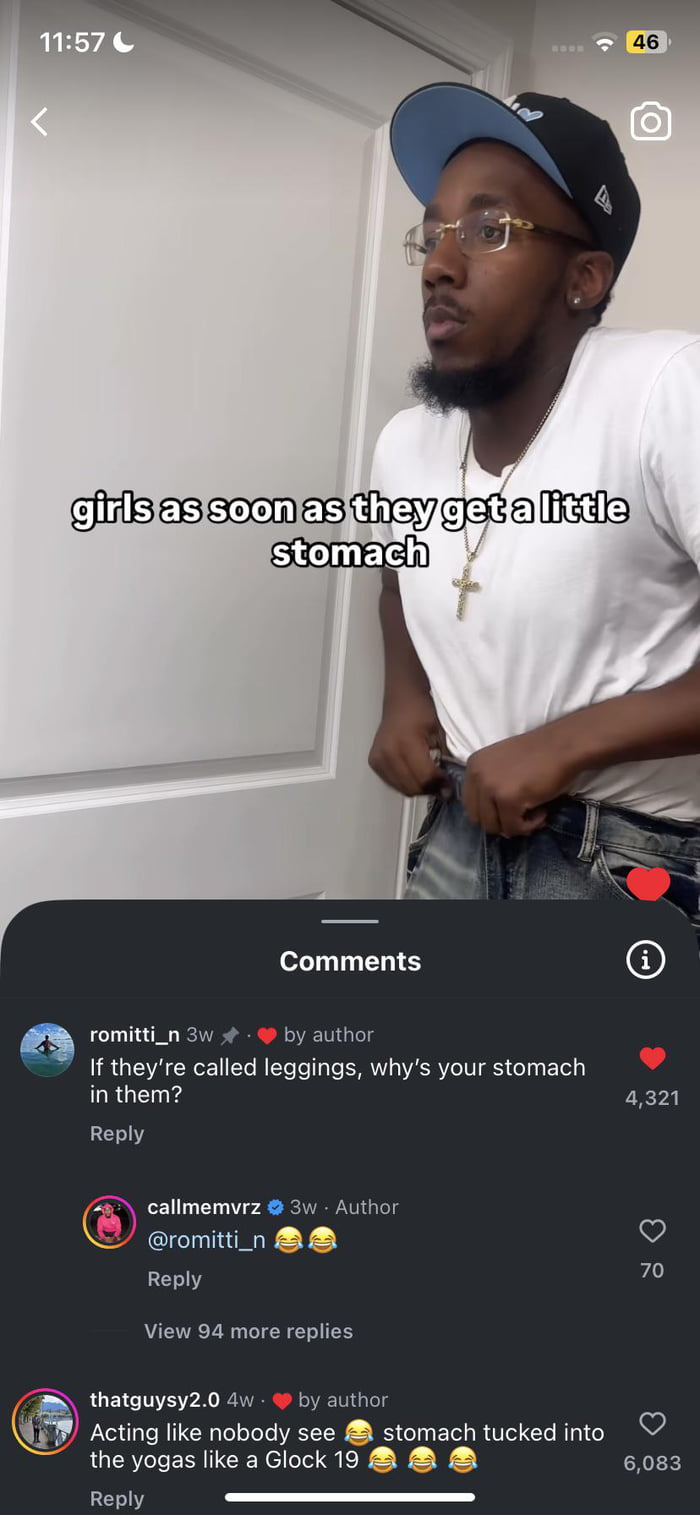Like callmemvrz's reply
Screen dimensions: 700x1515
coord(652,1231)
